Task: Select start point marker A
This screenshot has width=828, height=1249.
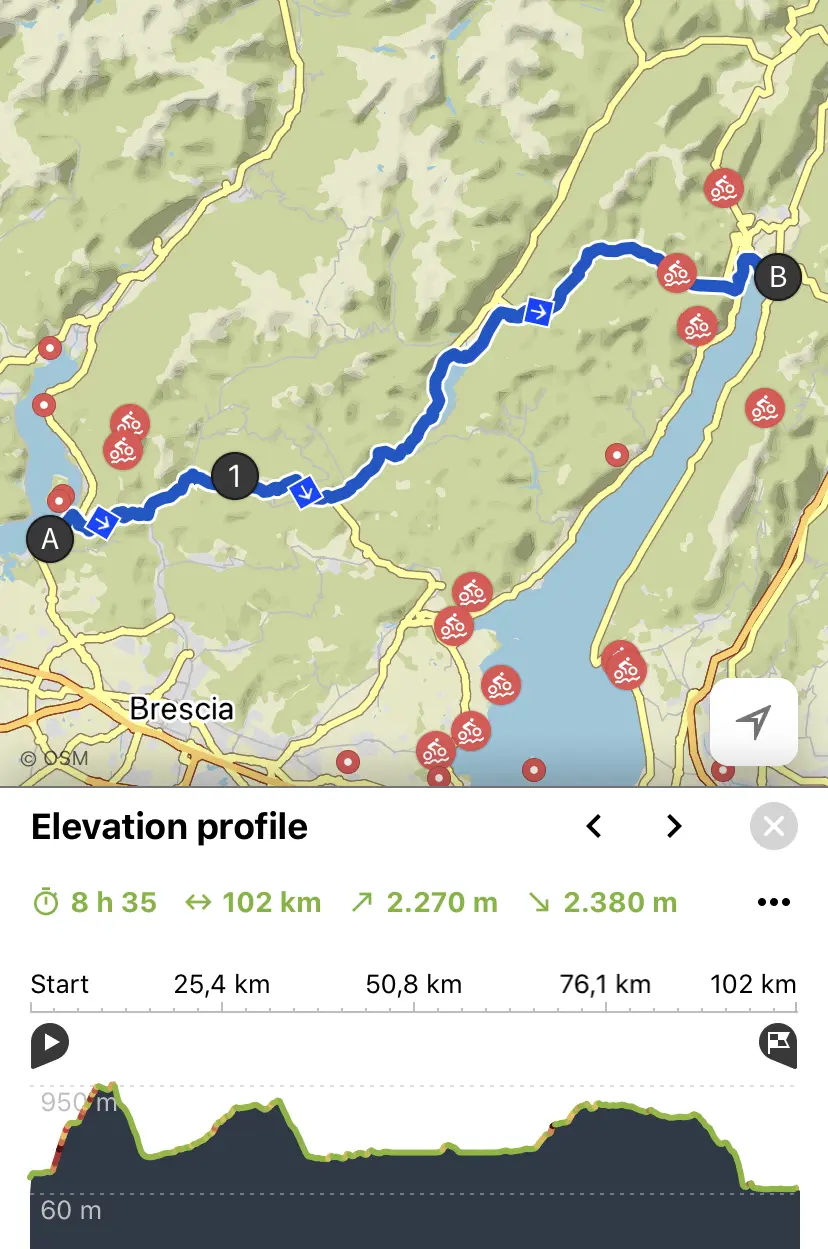Action: tap(50, 539)
